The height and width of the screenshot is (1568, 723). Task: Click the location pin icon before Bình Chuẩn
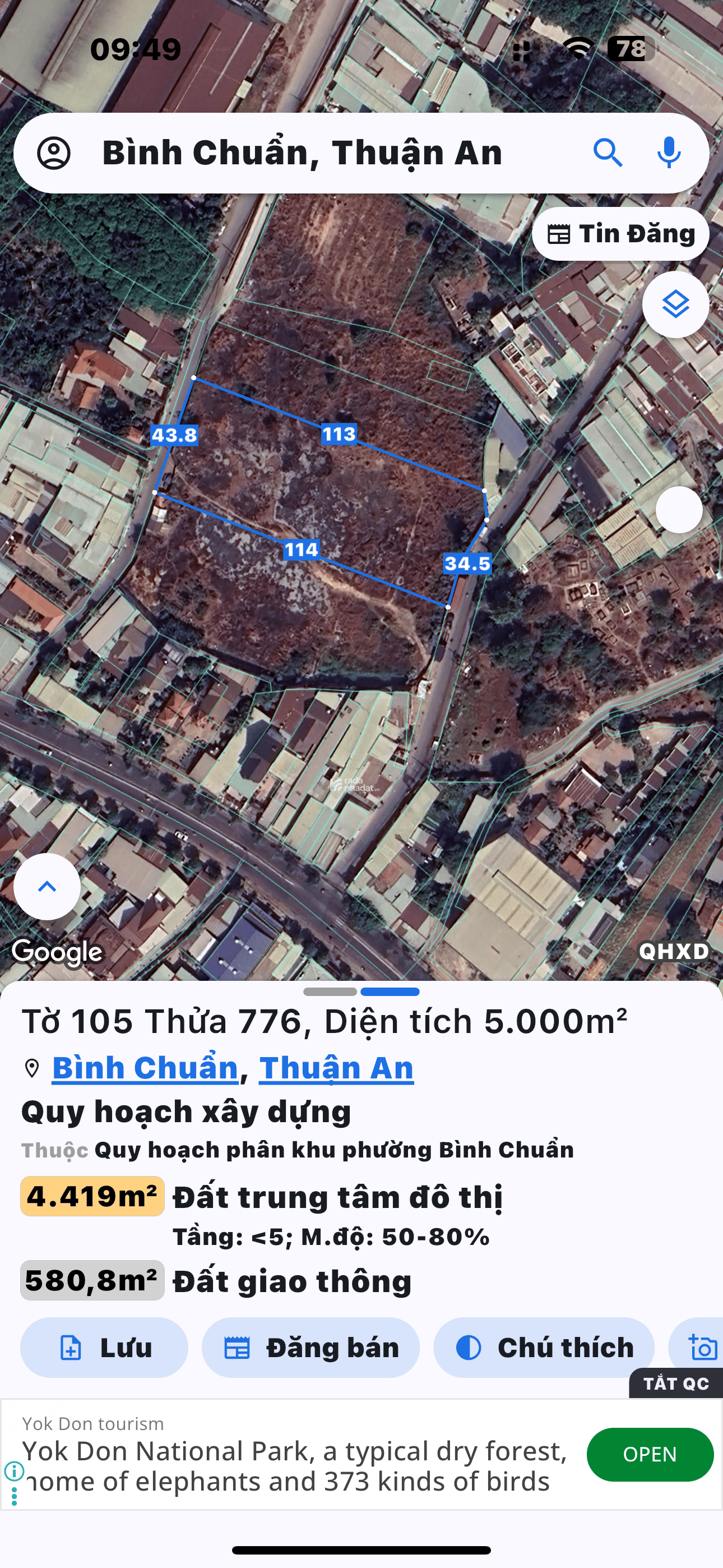click(31, 1067)
